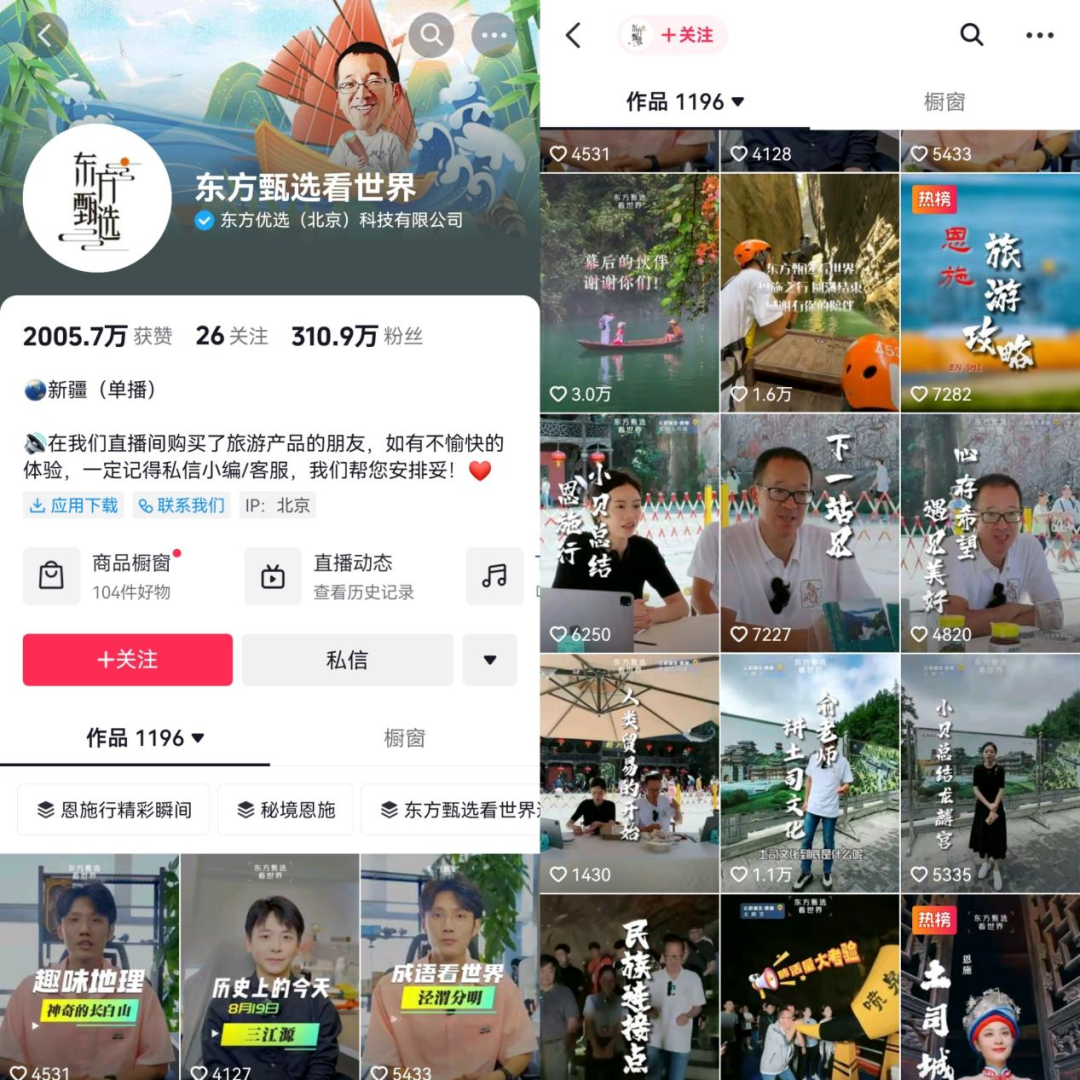Open the 俞老师讲土司文化 video
Viewport: 1080px width, 1080px height.
pyautogui.click(x=810, y=773)
